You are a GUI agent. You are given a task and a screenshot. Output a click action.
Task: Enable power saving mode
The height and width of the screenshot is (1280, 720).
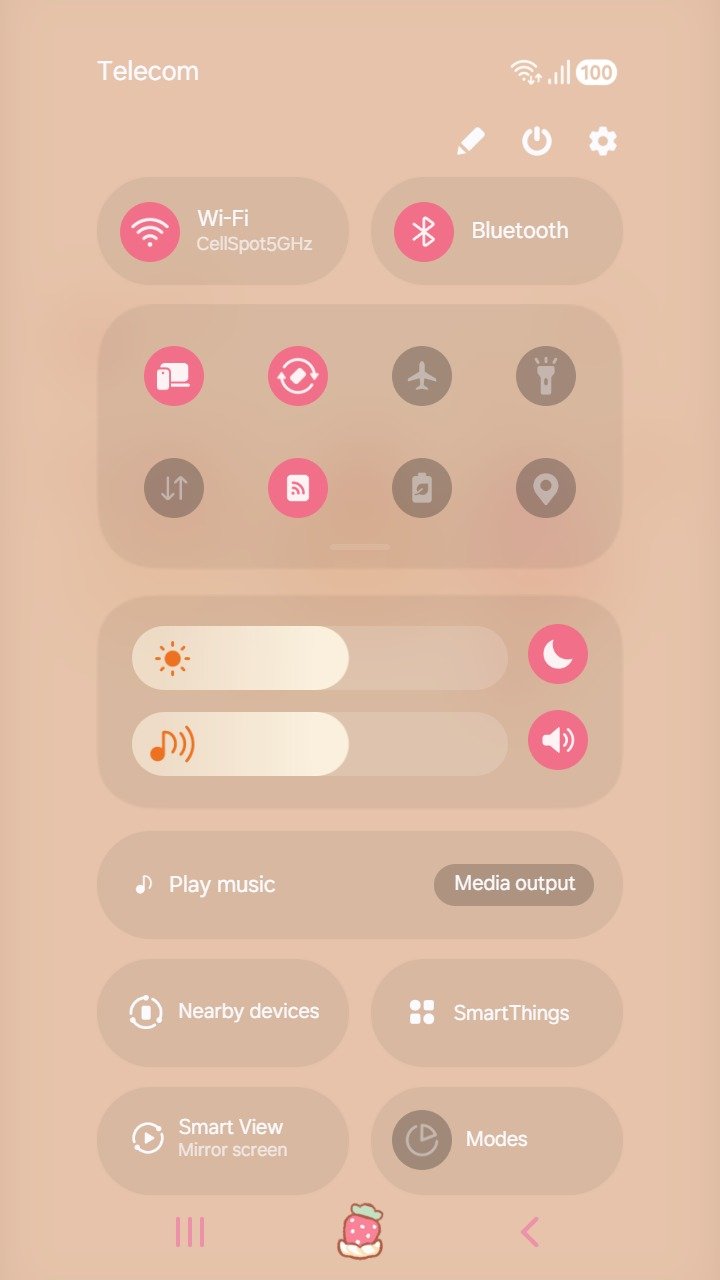[x=422, y=488]
